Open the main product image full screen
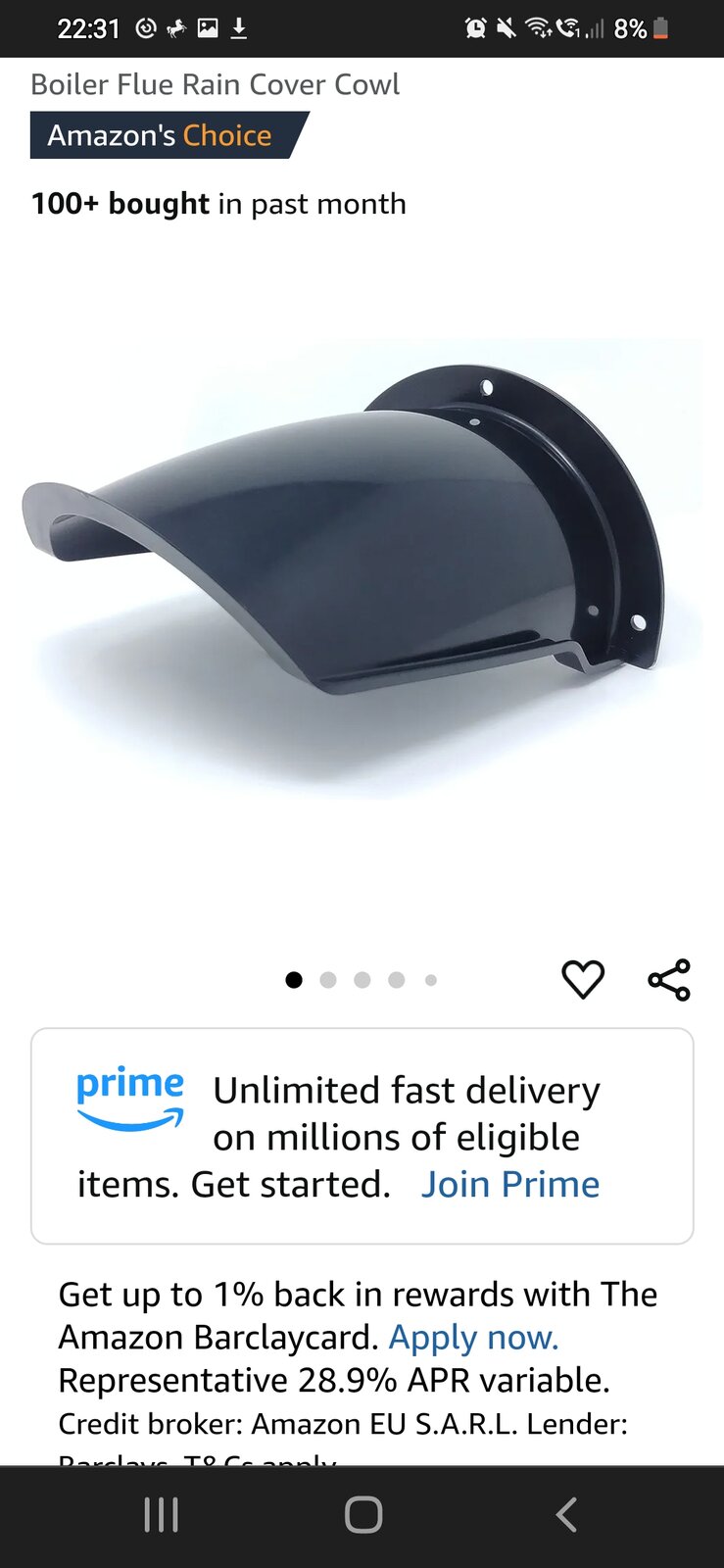The width and height of the screenshot is (724, 1568). click(362, 568)
